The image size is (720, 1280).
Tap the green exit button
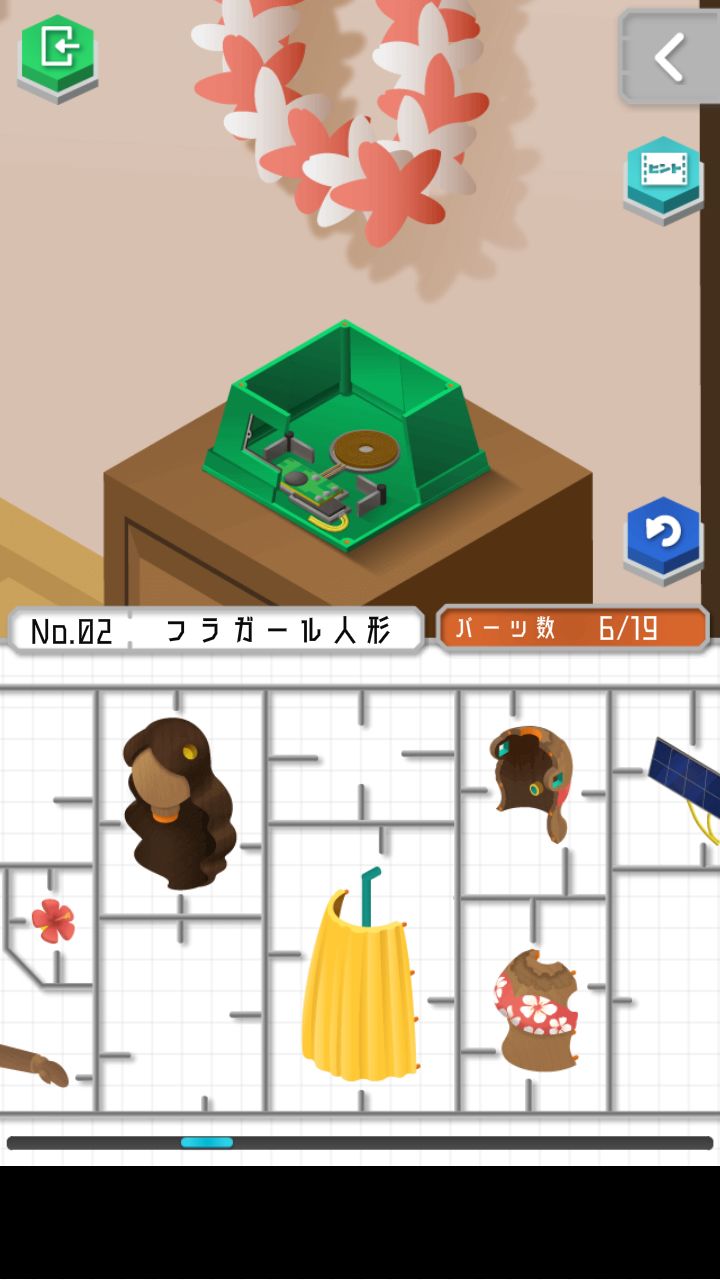(x=58, y=54)
